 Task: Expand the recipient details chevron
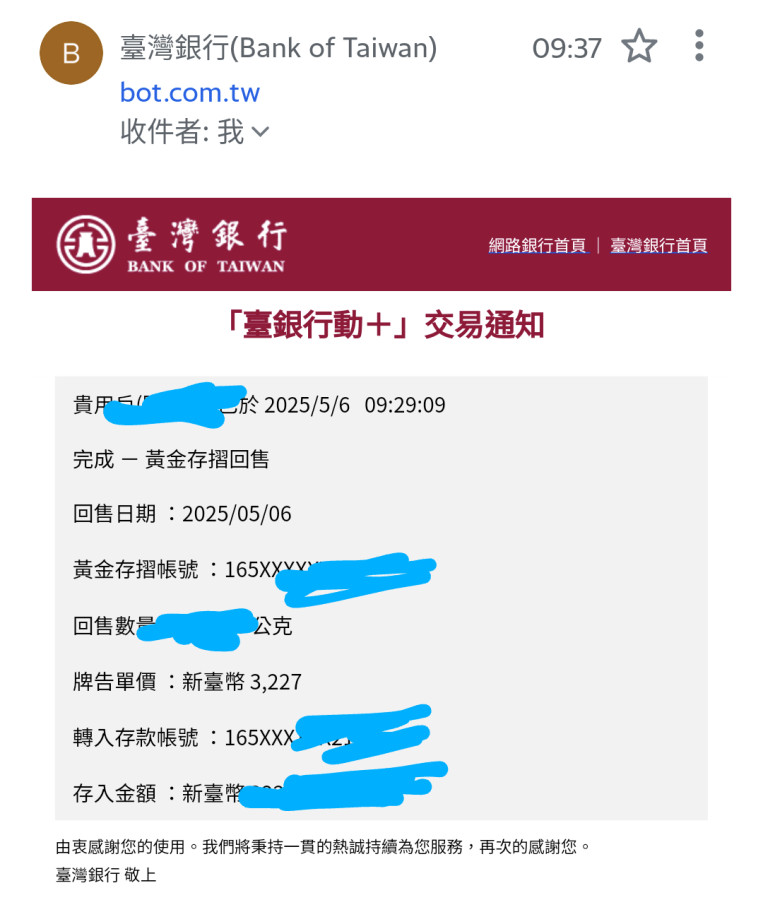pyautogui.click(x=260, y=132)
